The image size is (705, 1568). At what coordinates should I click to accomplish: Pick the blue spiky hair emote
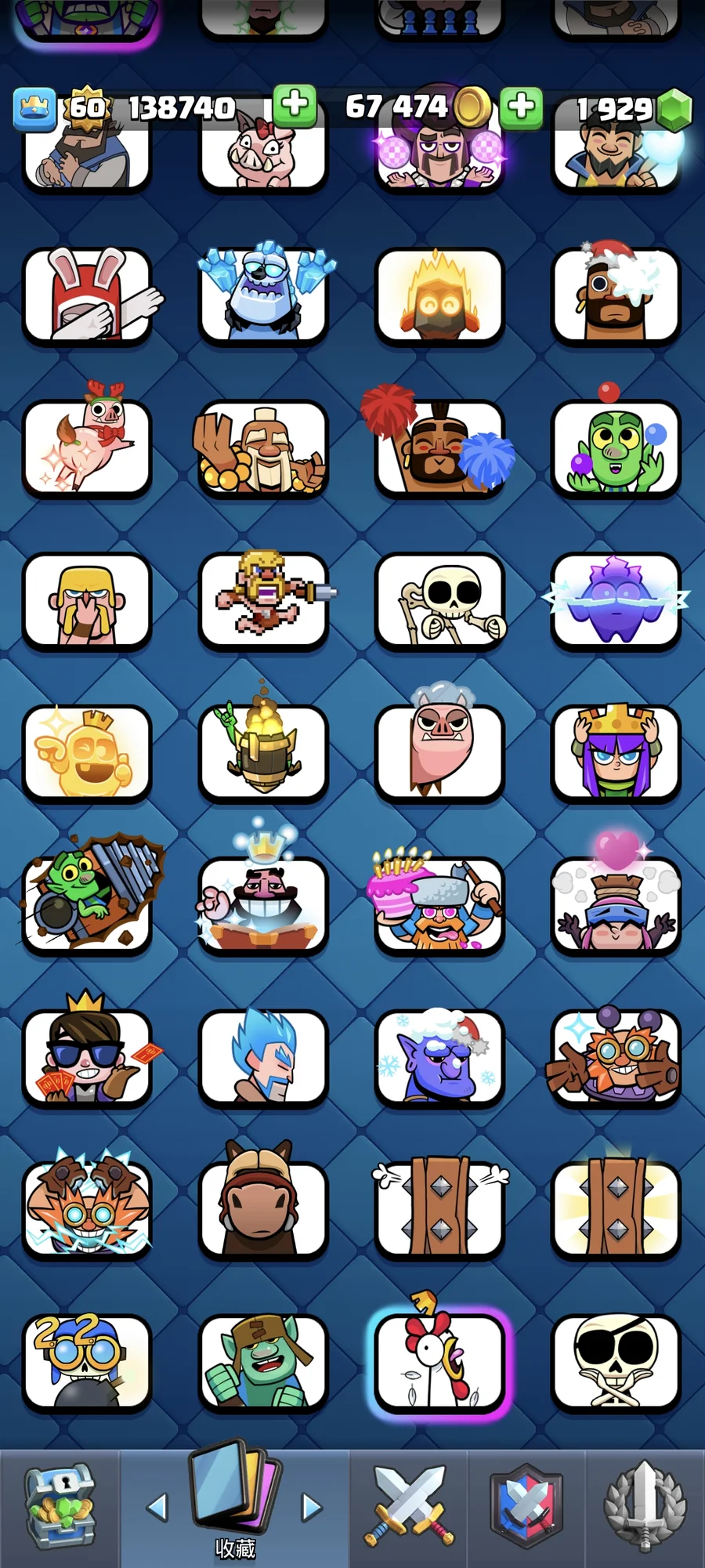263,1056
